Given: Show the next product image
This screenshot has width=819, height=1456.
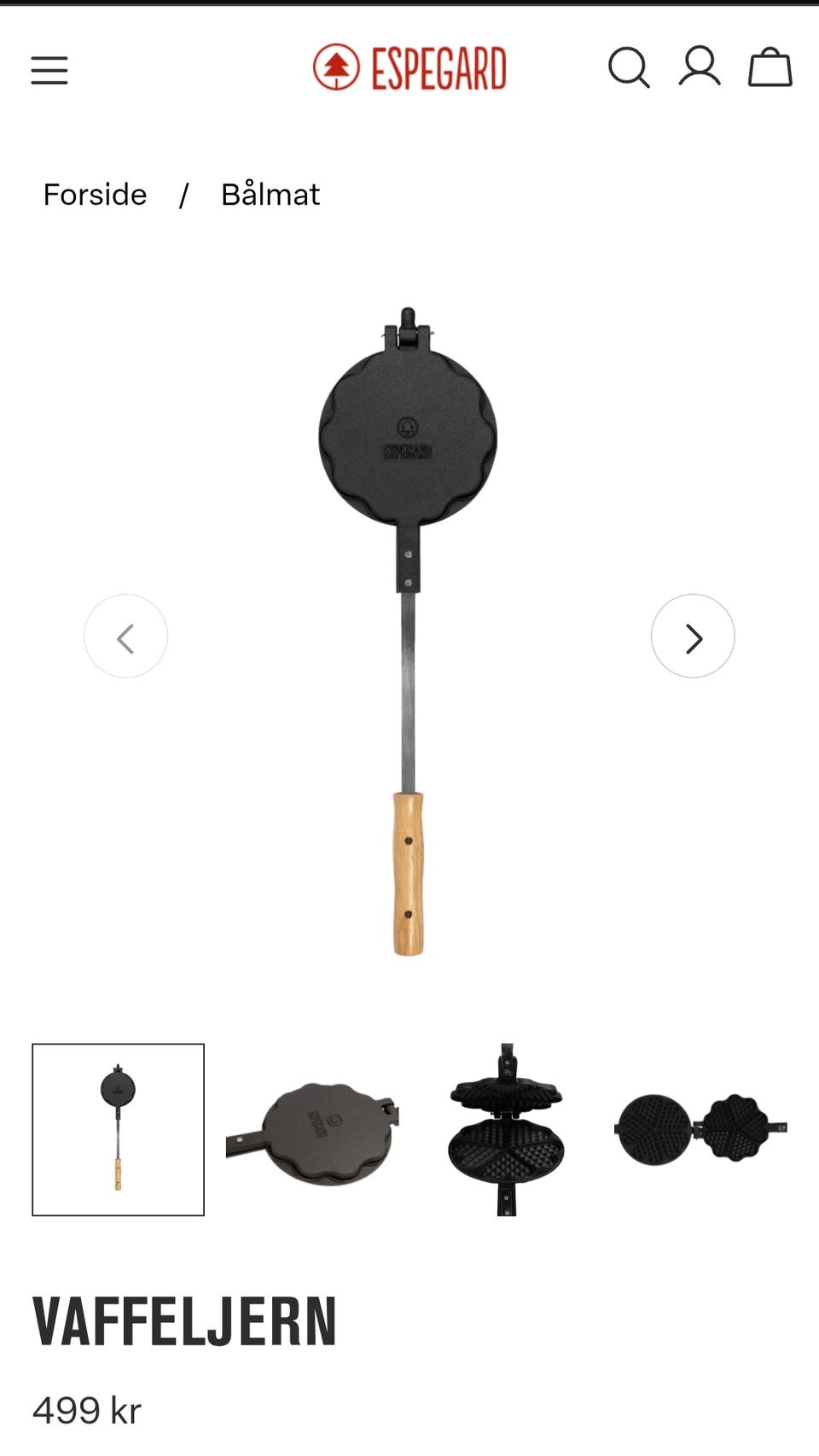Looking at the screenshot, I should pyautogui.click(x=693, y=637).
